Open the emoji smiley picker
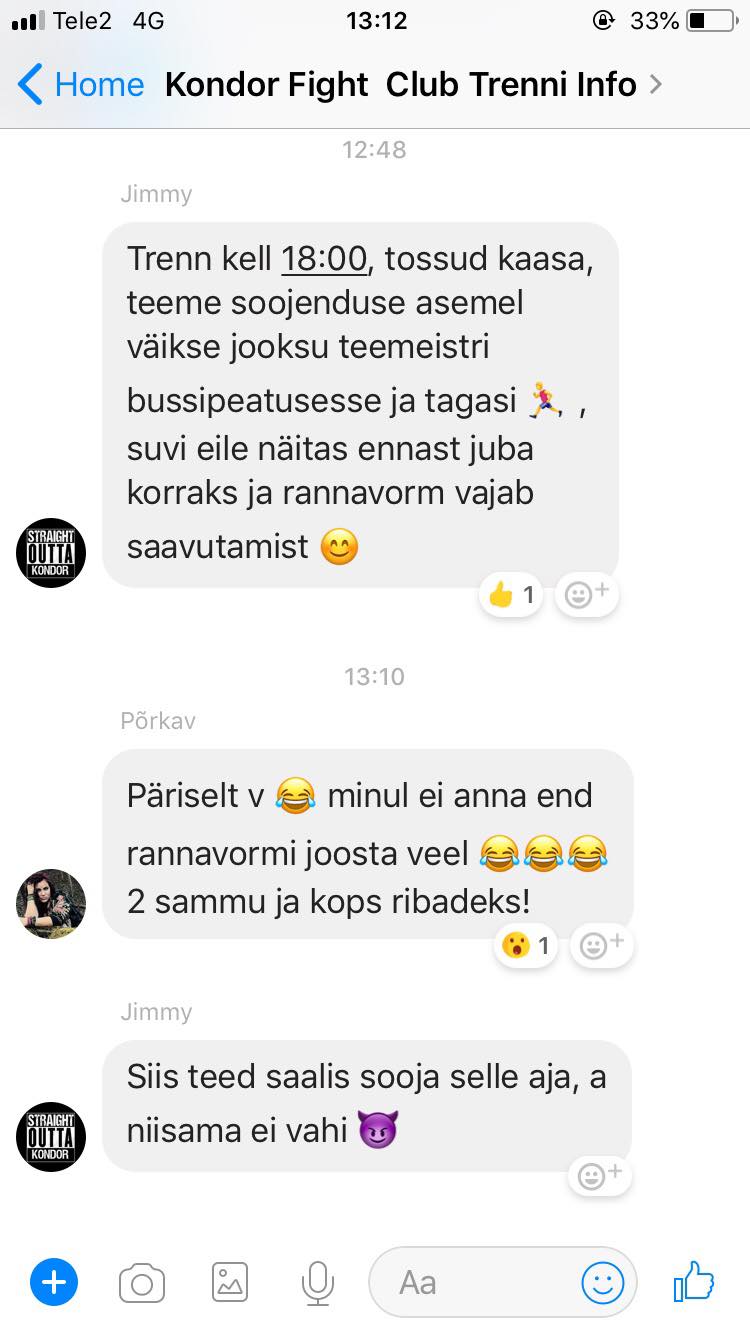This screenshot has height=1334, width=750. pyautogui.click(x=603, y=1283)
